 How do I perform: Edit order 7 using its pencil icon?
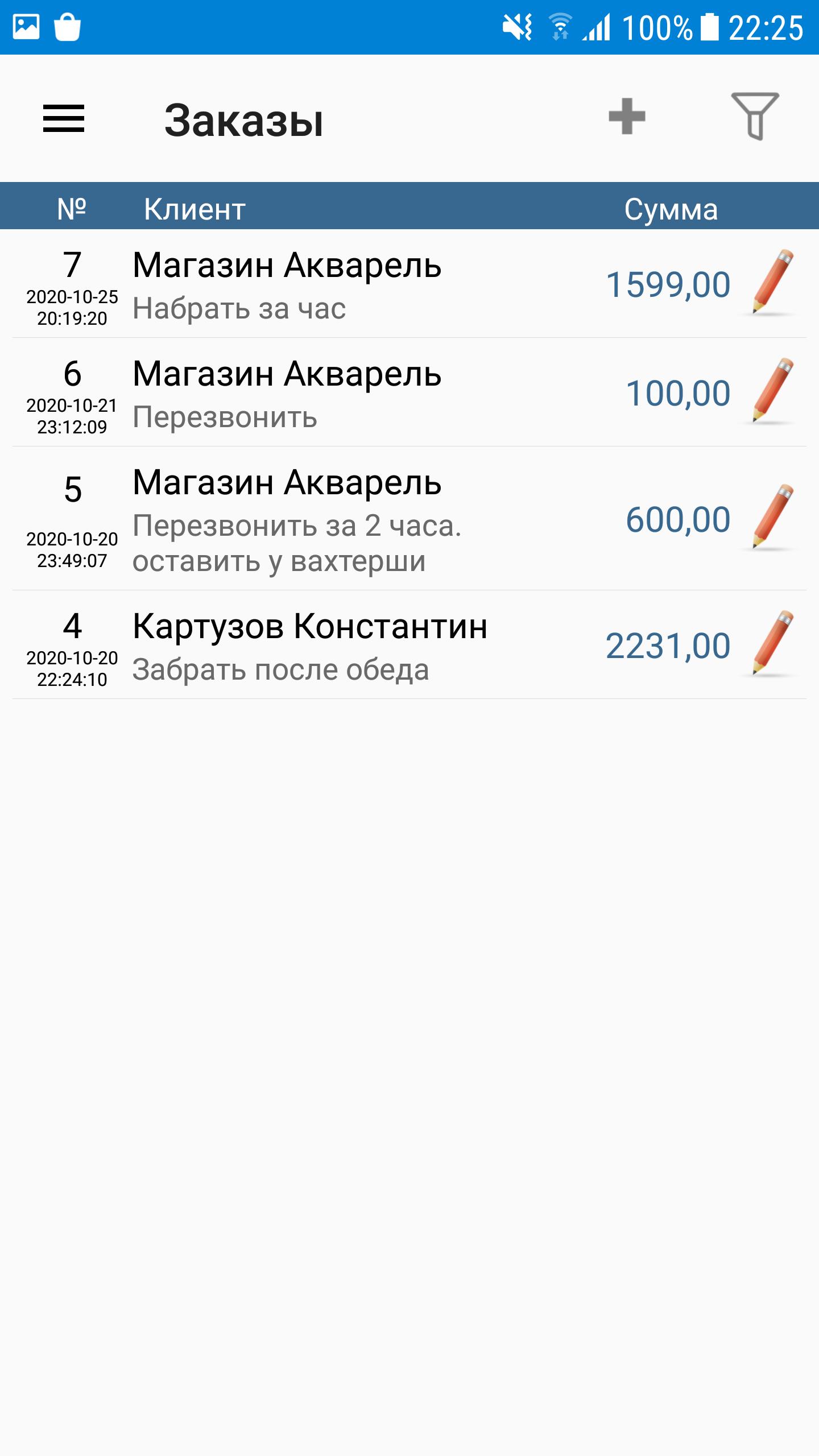772,282
